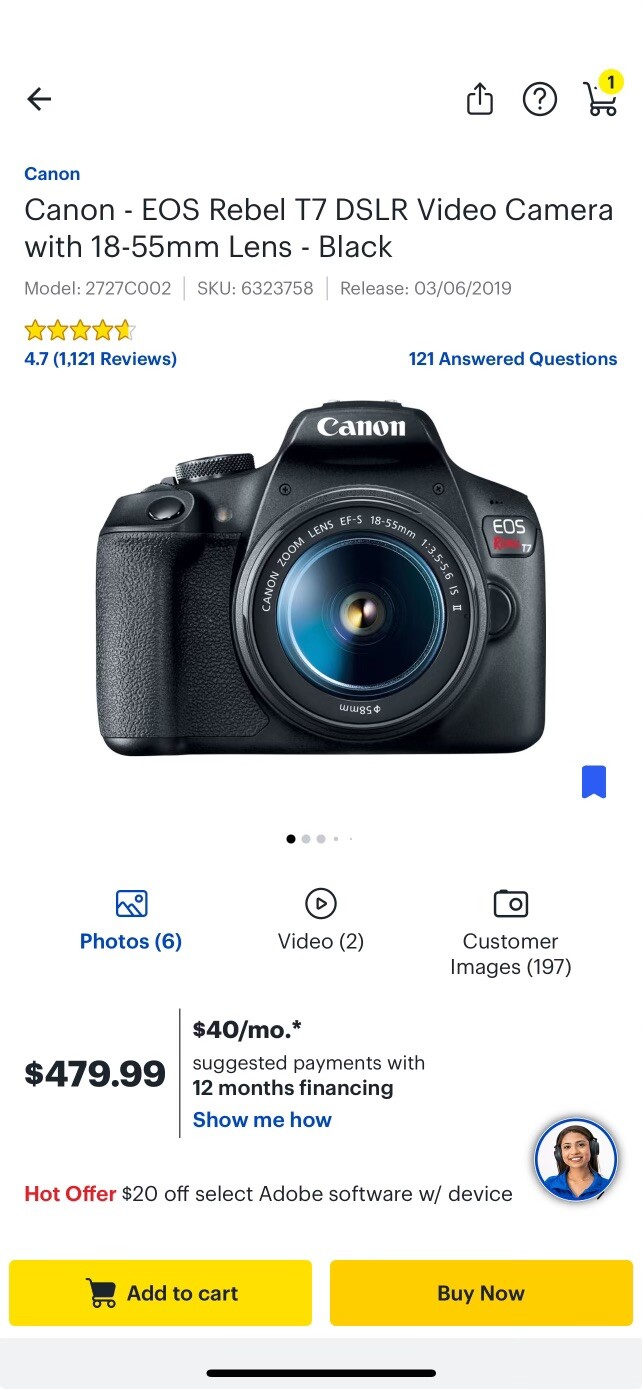
Task: Switch to the Photos (6) tab
Action: click(x=131, y=920)
